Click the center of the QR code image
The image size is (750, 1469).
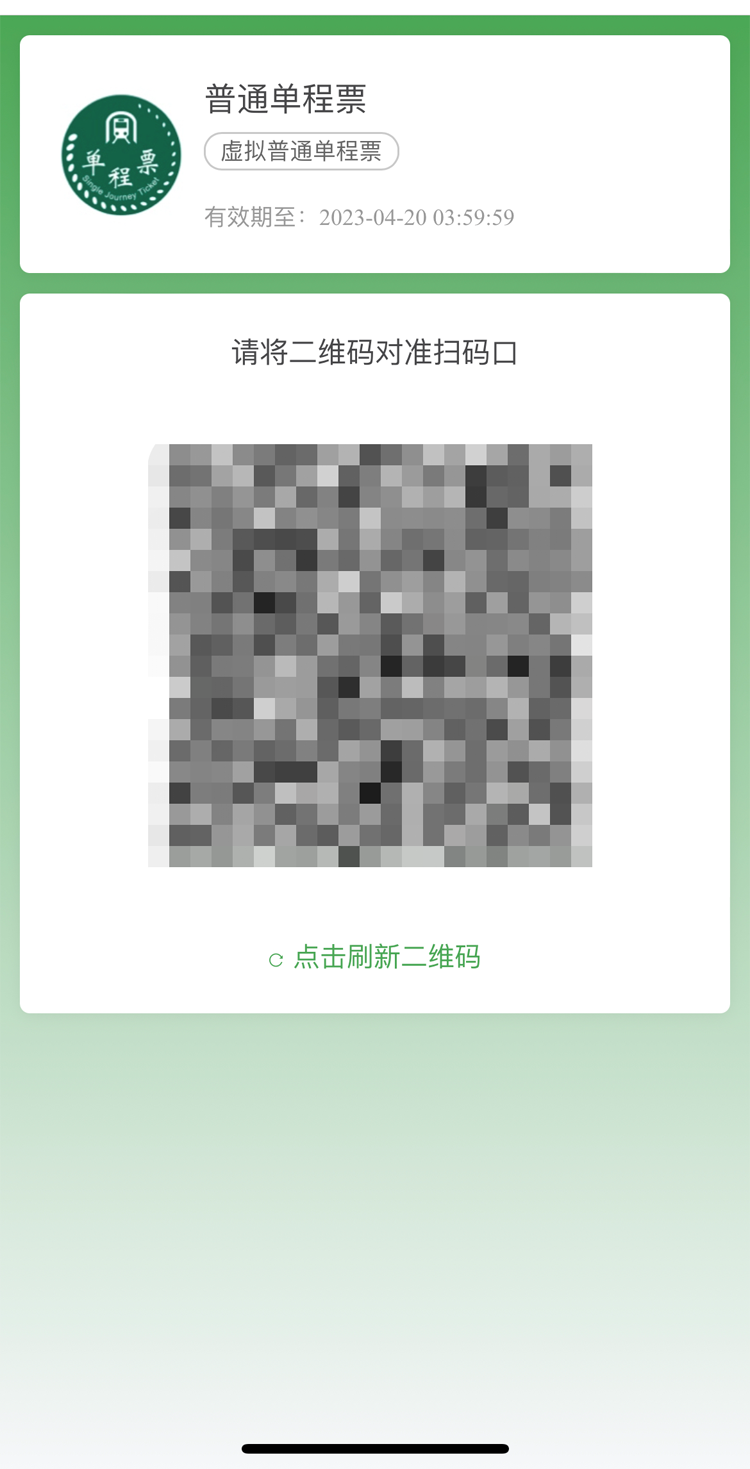tap(370, 655)
